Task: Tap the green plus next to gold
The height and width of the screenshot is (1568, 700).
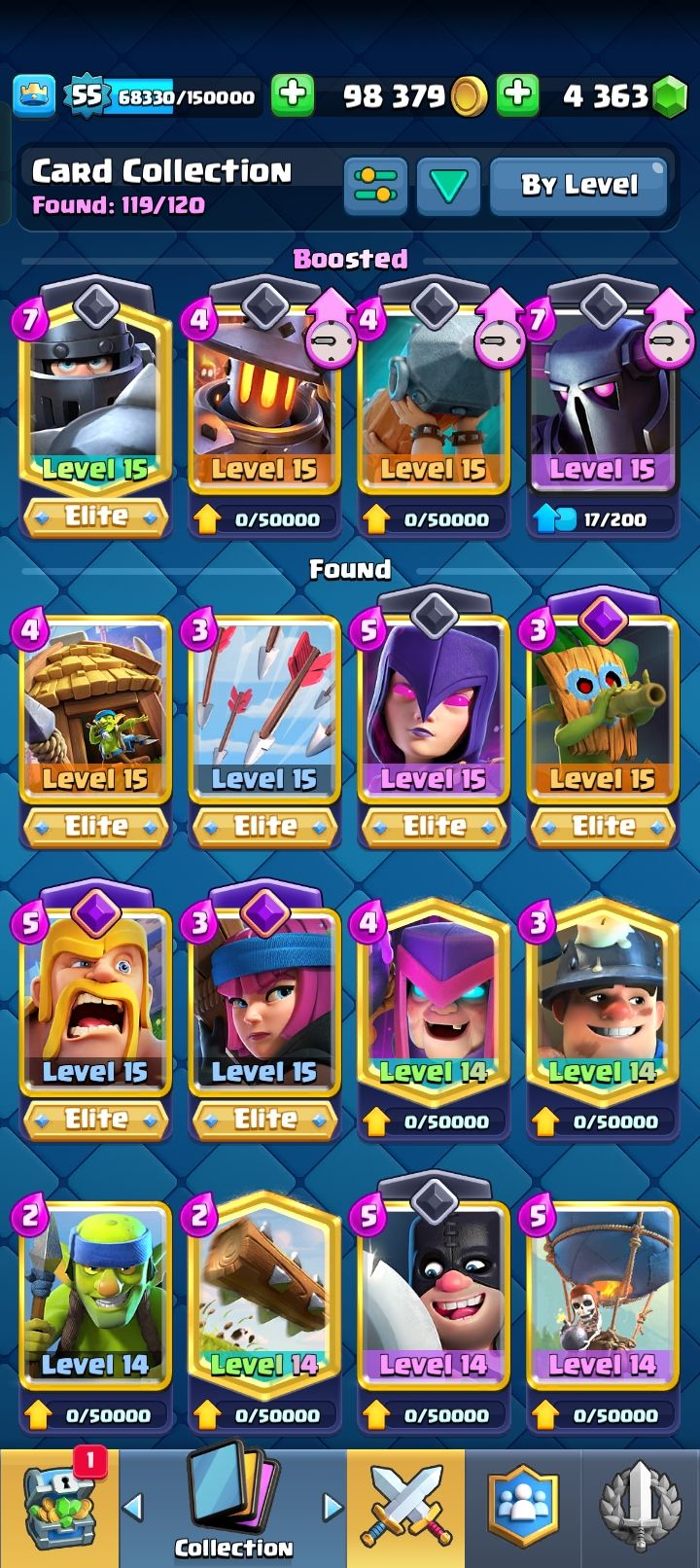Action: pyautogui.click(x=292, y=95)
